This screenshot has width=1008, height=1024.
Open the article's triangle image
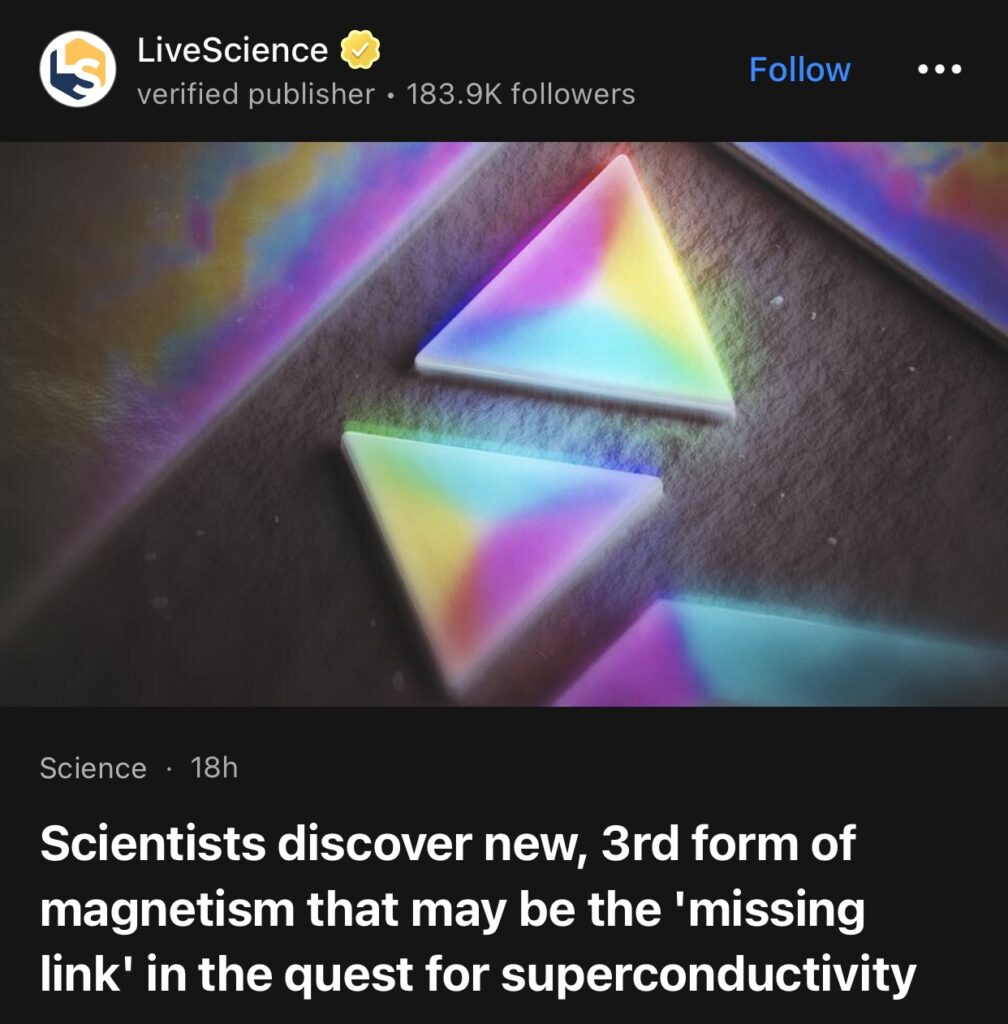504,423
